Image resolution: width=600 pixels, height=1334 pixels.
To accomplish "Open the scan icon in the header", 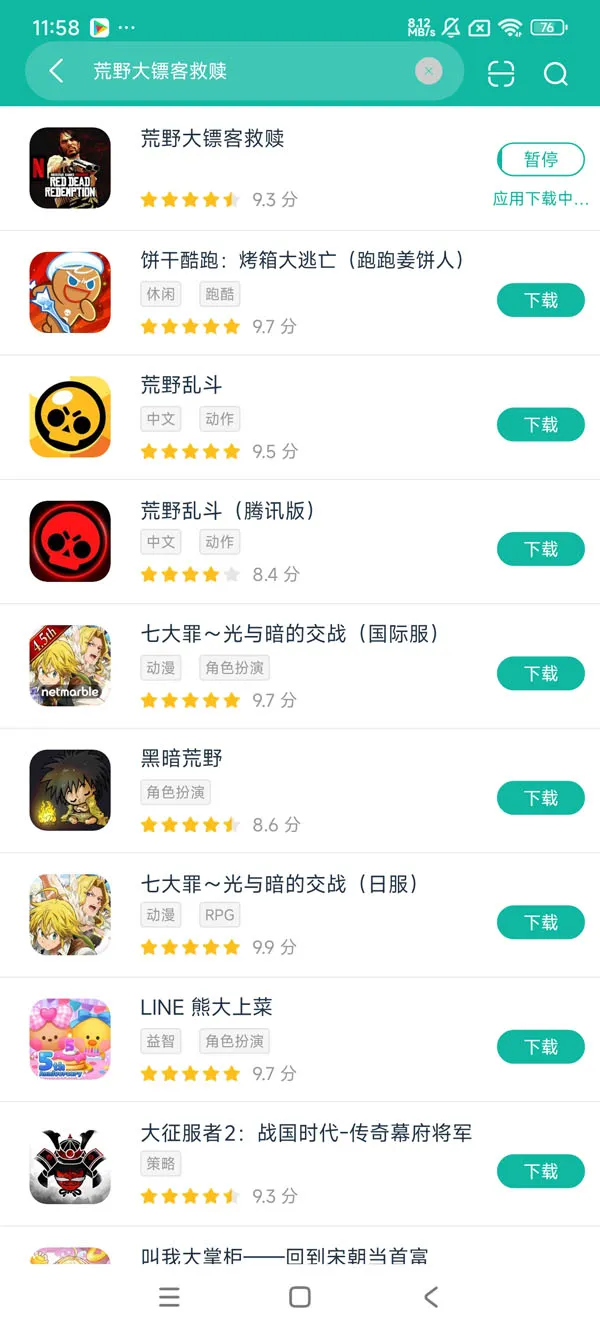I will pos(501,73).
